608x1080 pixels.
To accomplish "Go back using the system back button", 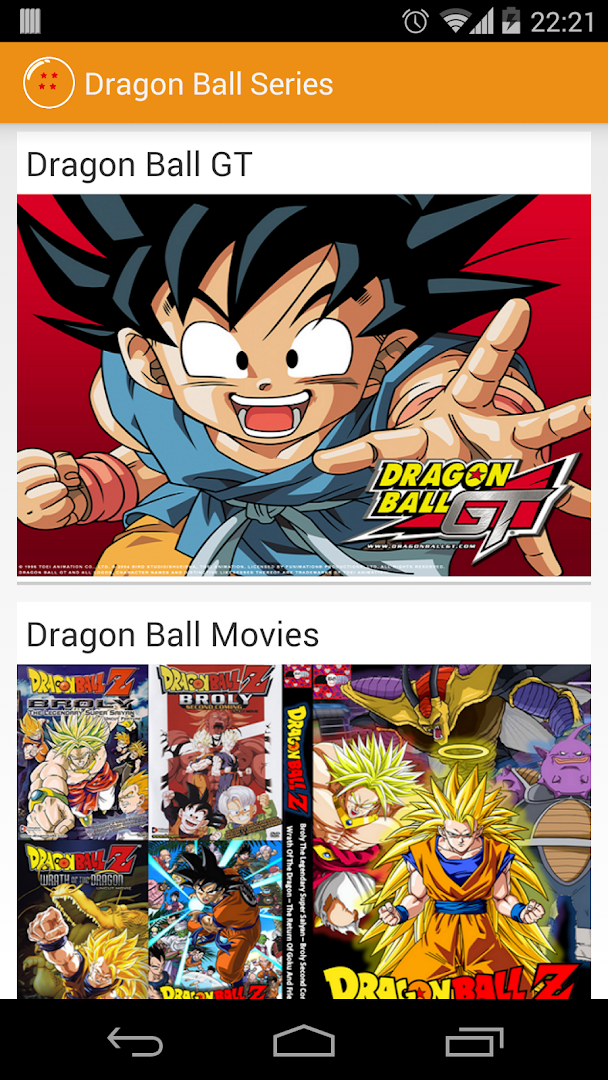I will pyautogui.click(x=135, y=1042).
